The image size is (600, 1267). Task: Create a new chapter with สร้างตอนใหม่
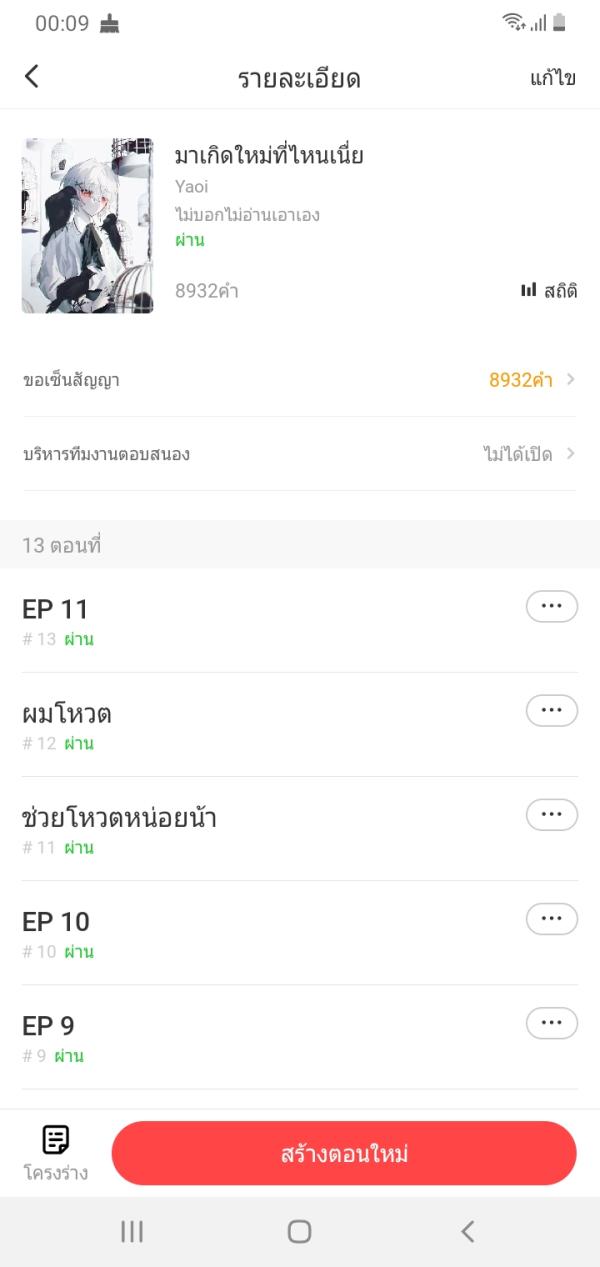(344, 1153)
